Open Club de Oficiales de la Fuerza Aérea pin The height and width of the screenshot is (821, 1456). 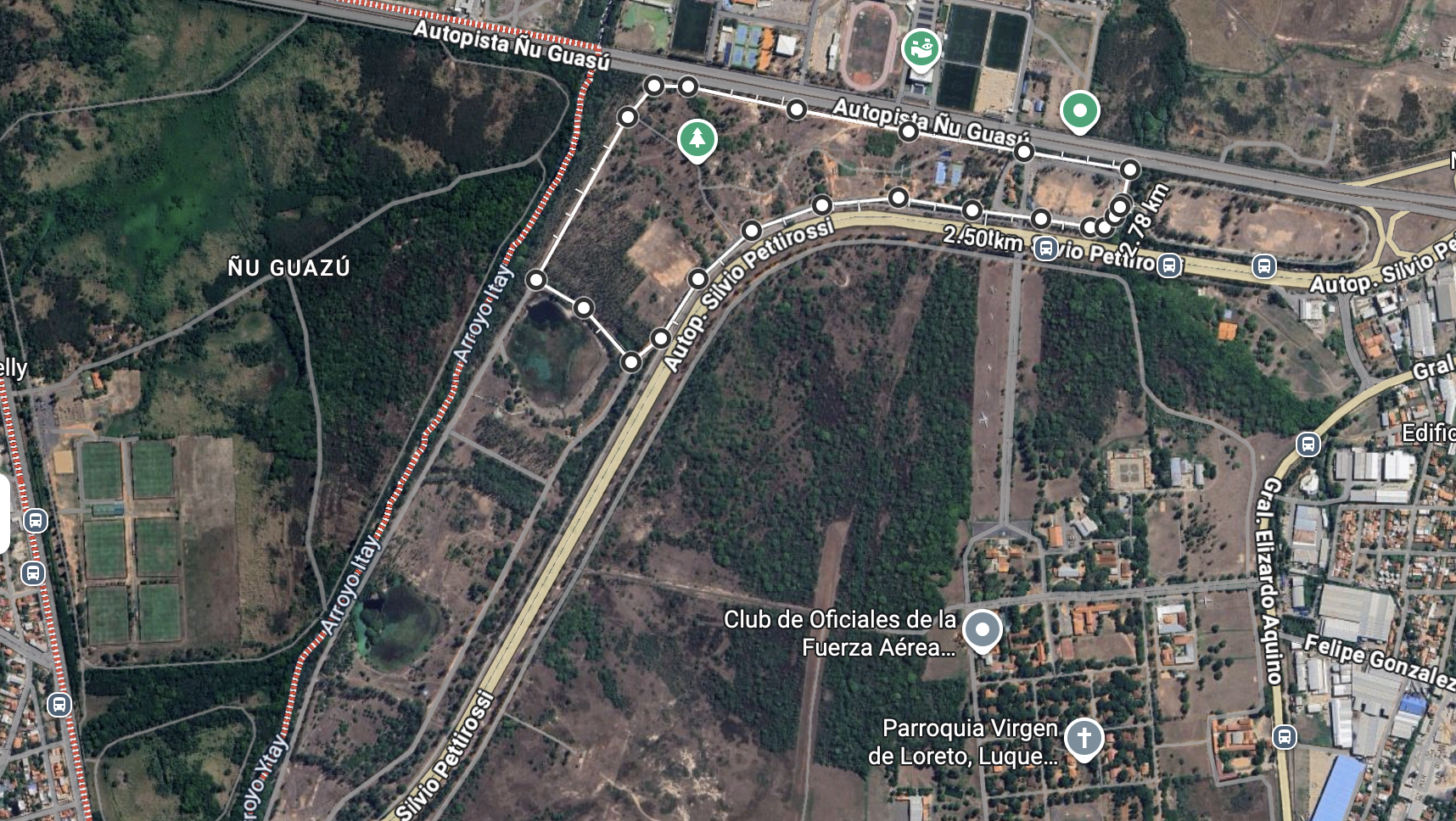[x=983, y=630]
